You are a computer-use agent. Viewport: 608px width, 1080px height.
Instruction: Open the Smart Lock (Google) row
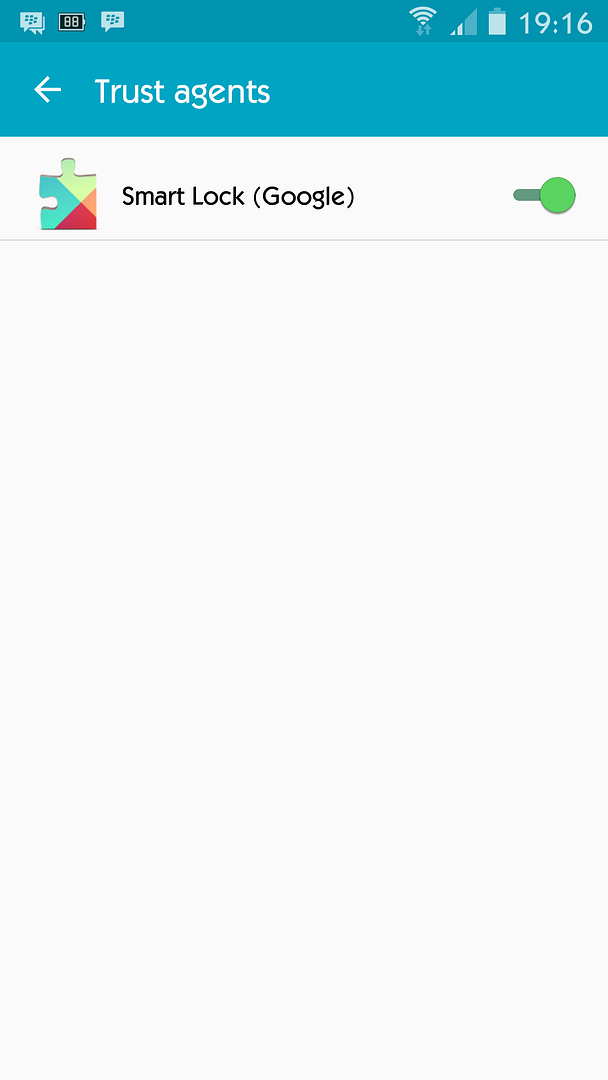[x=238, y=196]
